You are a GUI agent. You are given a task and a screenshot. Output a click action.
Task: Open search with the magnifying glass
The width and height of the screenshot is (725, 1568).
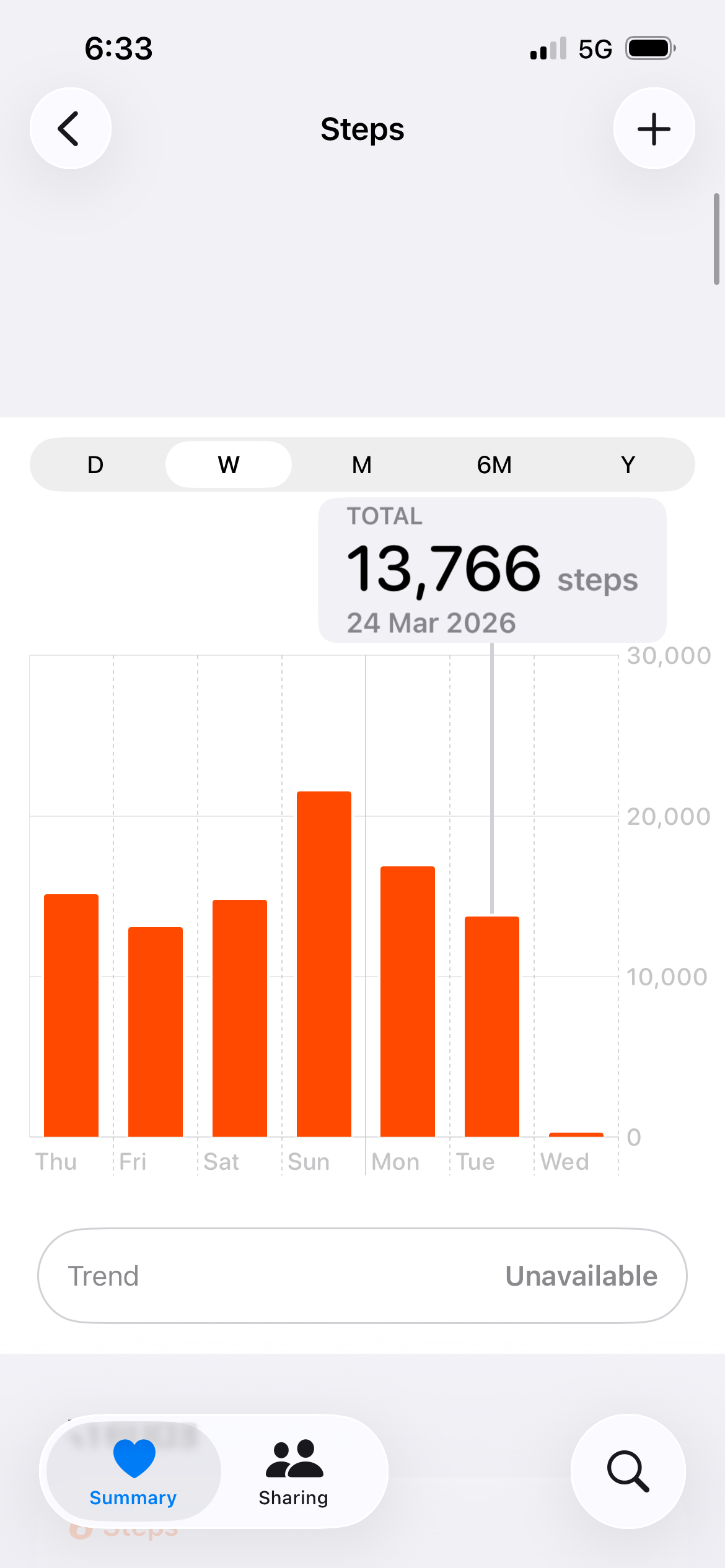(628, 1471)
